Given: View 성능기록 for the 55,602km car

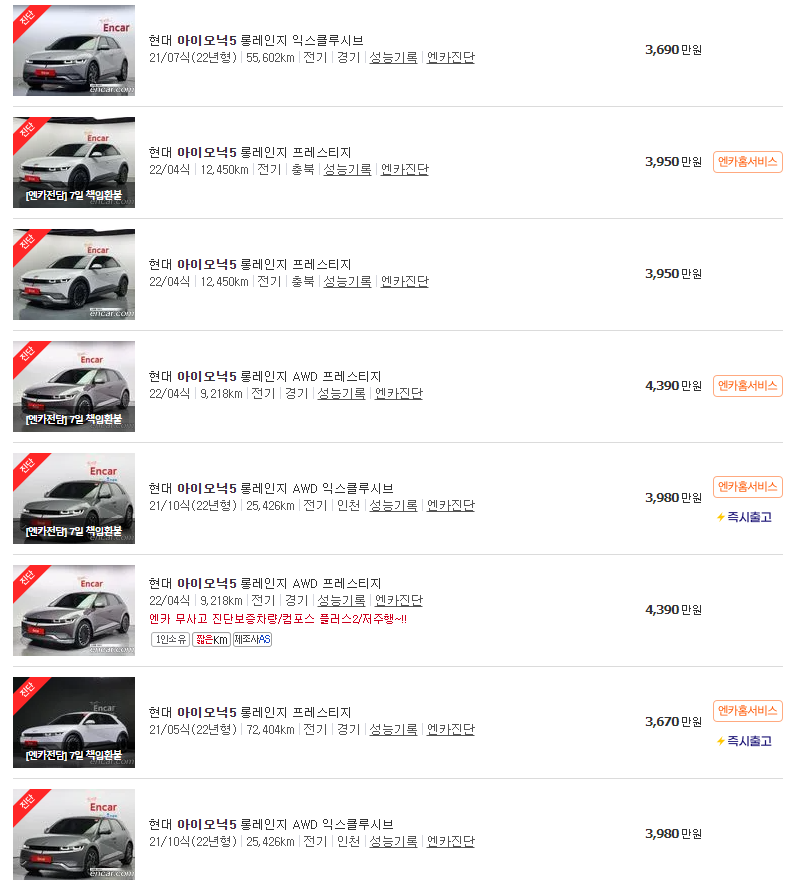Looking at the screenshot, I should pos(393,58).
